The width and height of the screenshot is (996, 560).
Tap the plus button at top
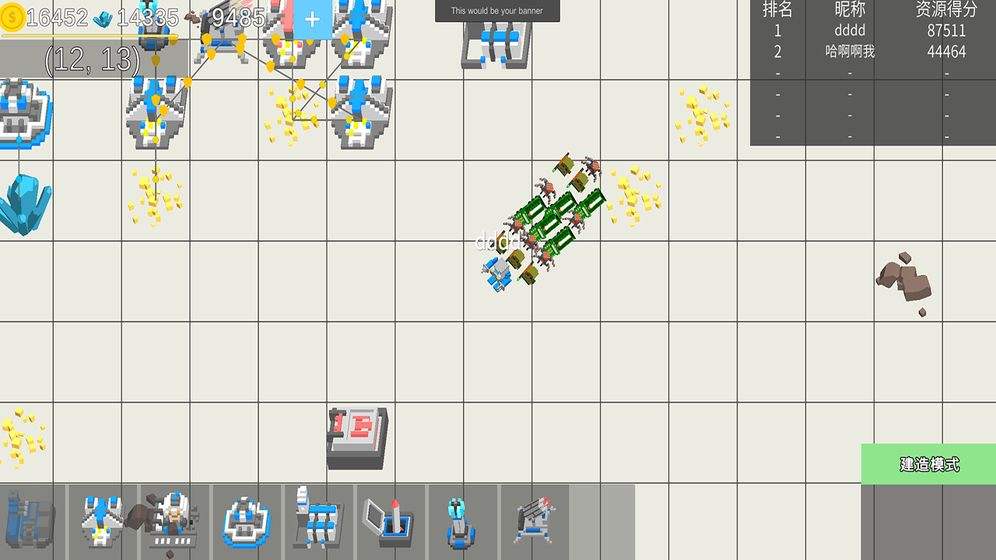click(312, 19)
